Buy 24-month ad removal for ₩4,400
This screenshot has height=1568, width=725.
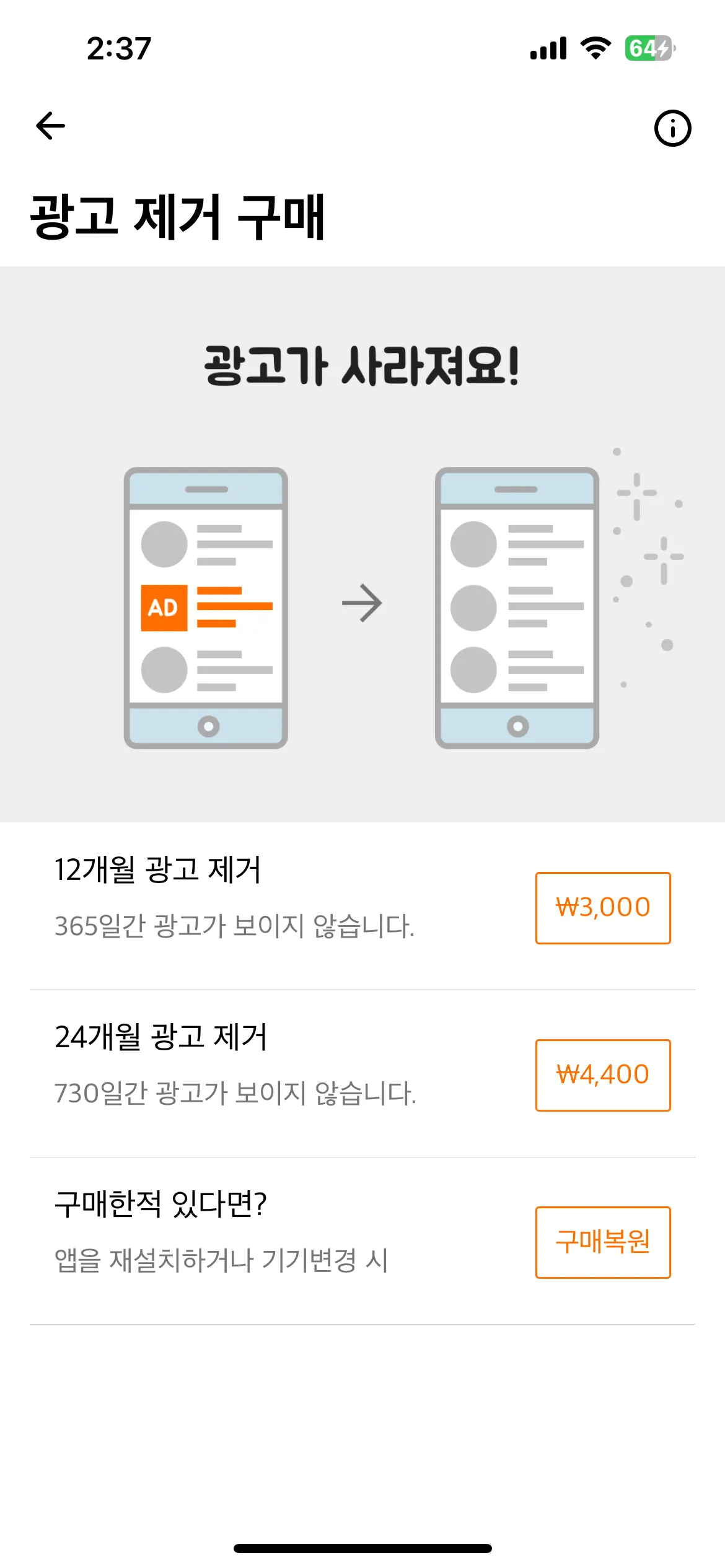click(602, 1075)
